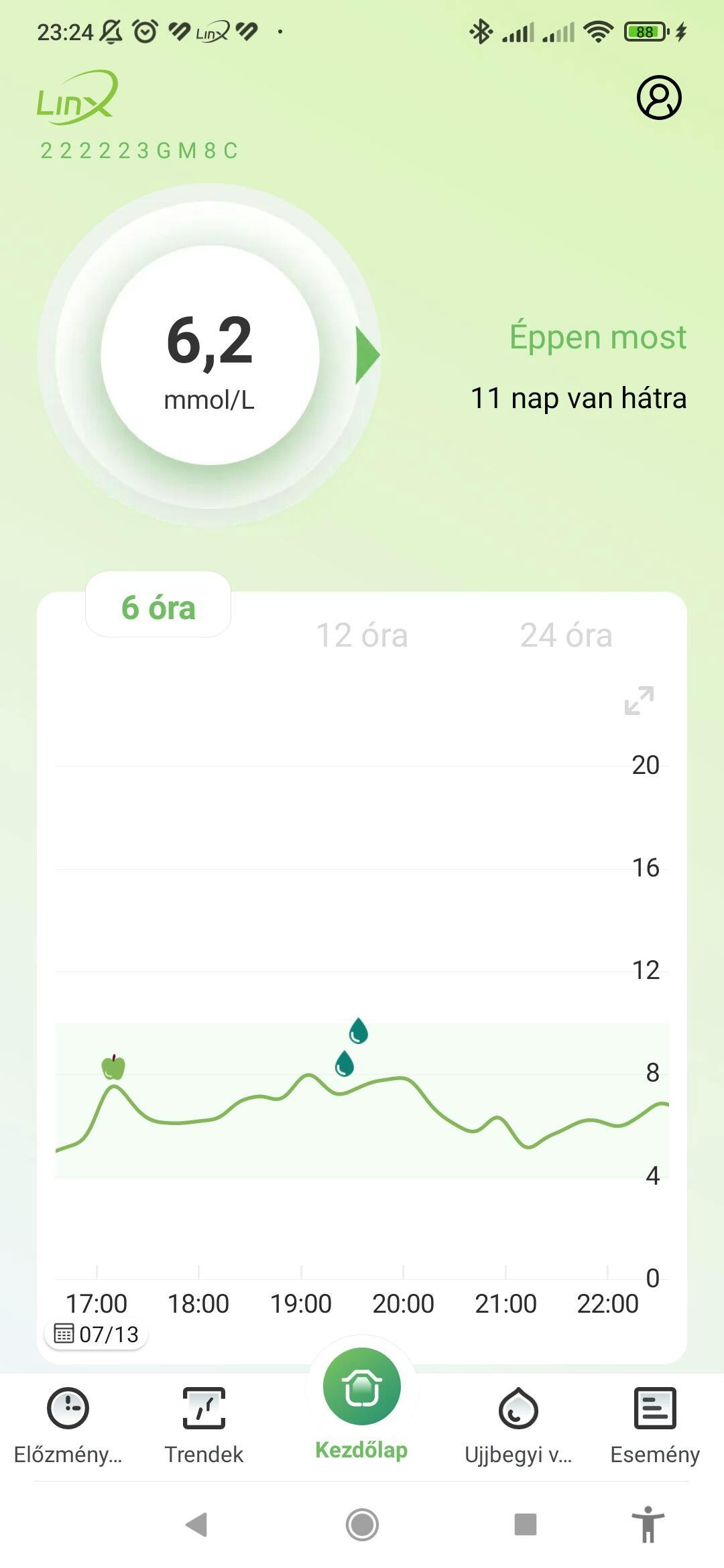Go to the Trendek tab
724x1568 pixels.
(204, 1425)
